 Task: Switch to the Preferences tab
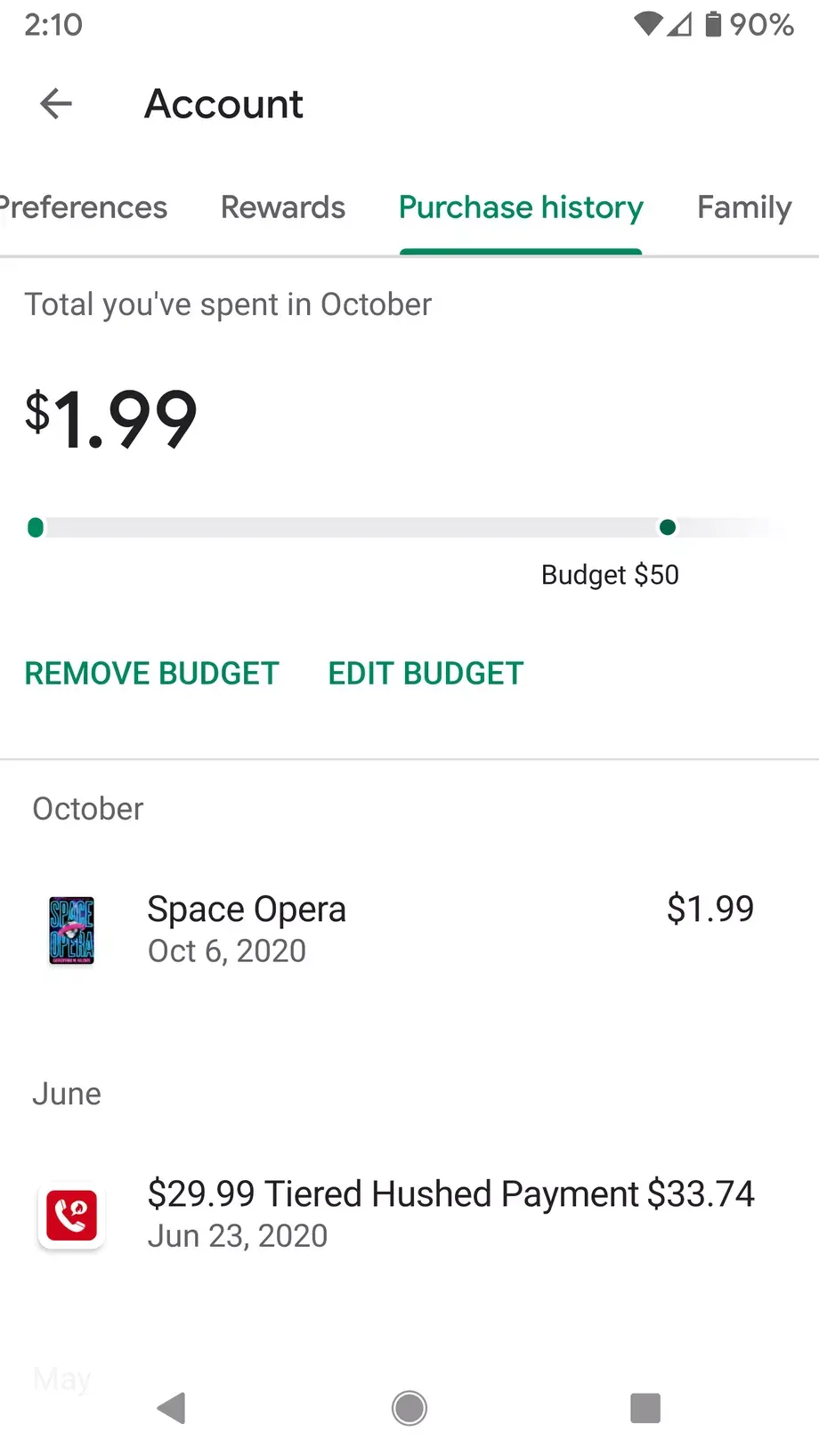[x=84, y=207]
